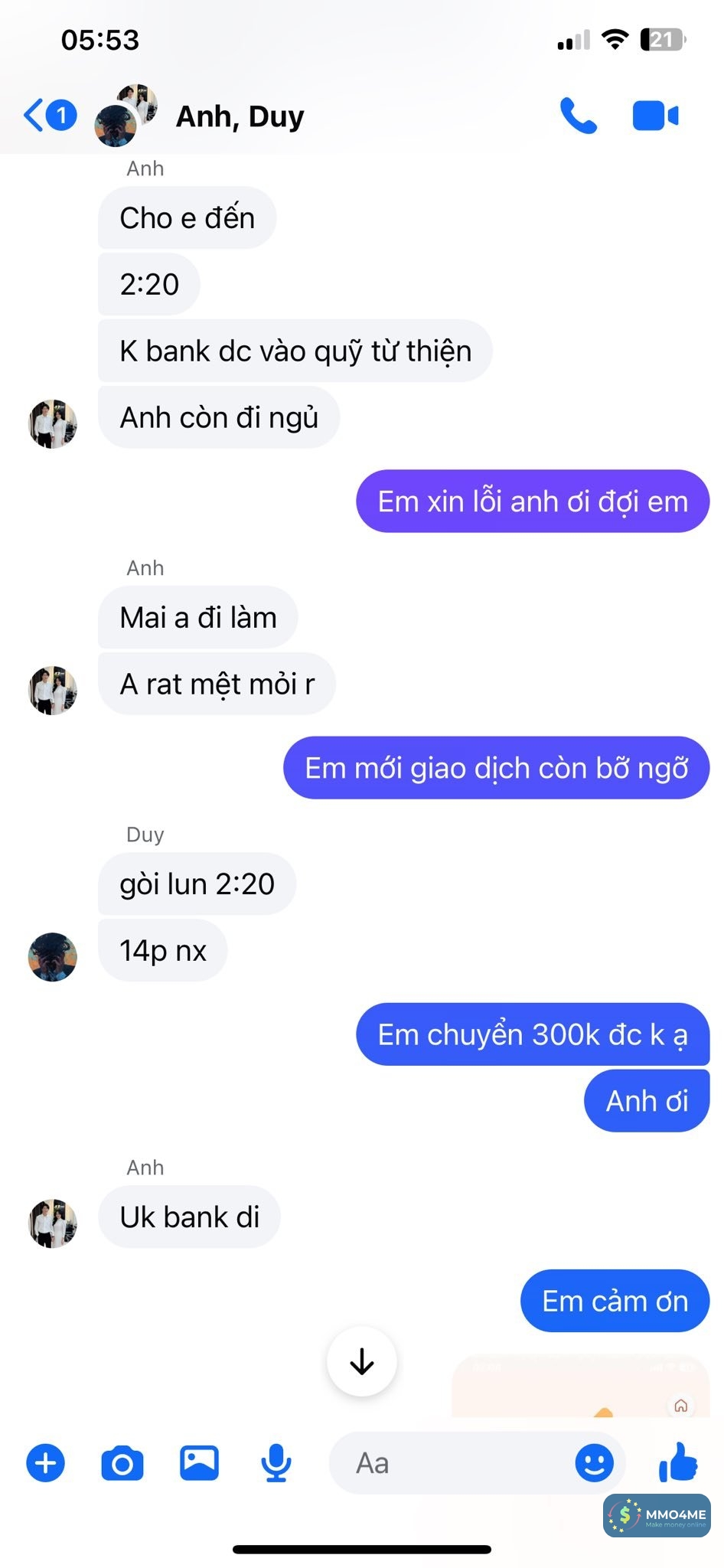Viewport: 724px width, 1568px height.
Task: Open the Anh, Duy group info
Action: click(240, 116)
